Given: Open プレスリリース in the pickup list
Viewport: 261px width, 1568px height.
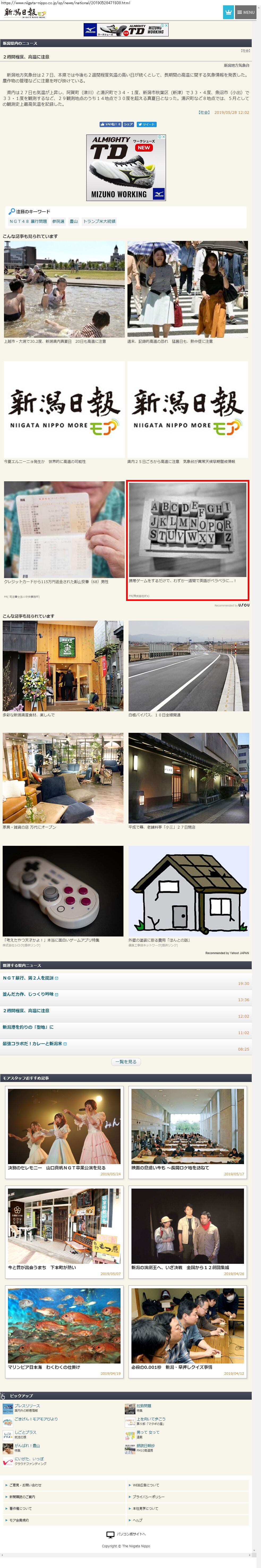Looking at the screenshot, I should coord(27,1406).
